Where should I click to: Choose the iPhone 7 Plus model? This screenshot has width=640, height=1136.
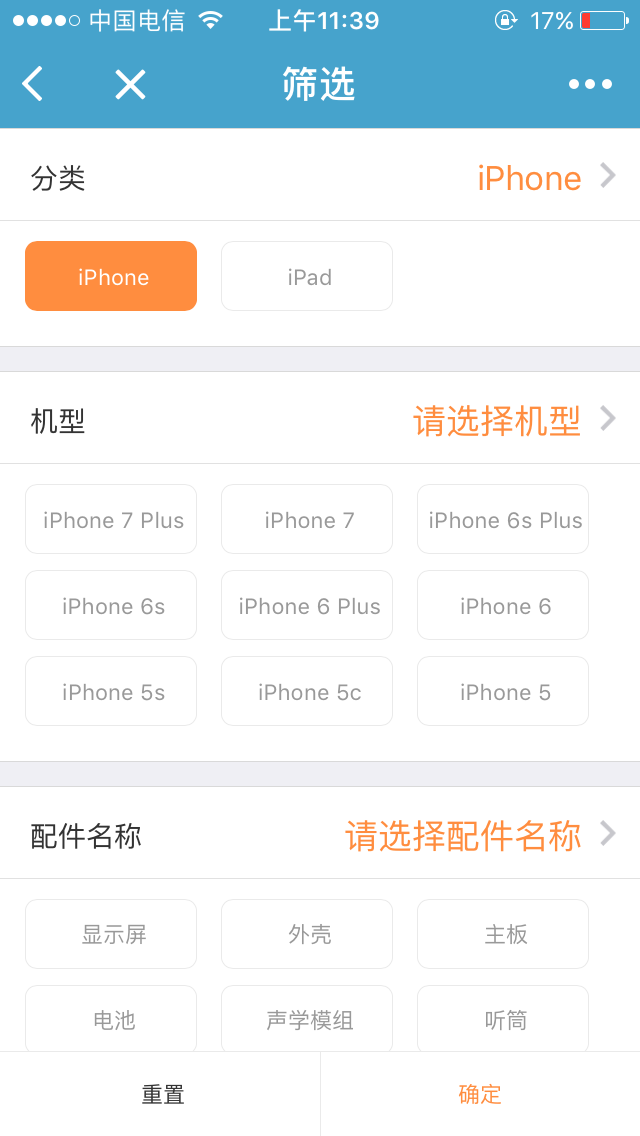tap(111, 520)
